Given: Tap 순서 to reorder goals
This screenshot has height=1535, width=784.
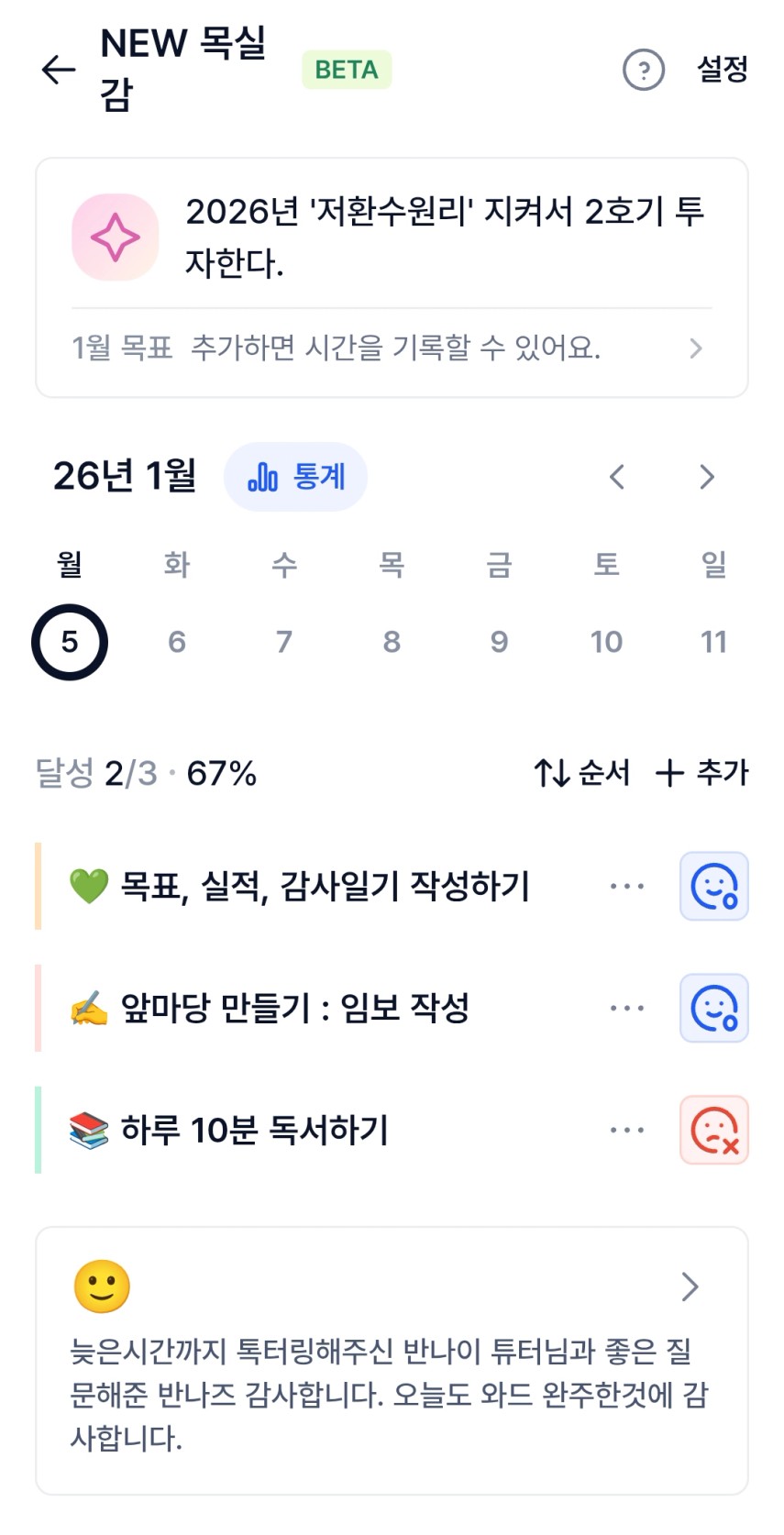Looking at the screenshot, I should pos(582,773).
